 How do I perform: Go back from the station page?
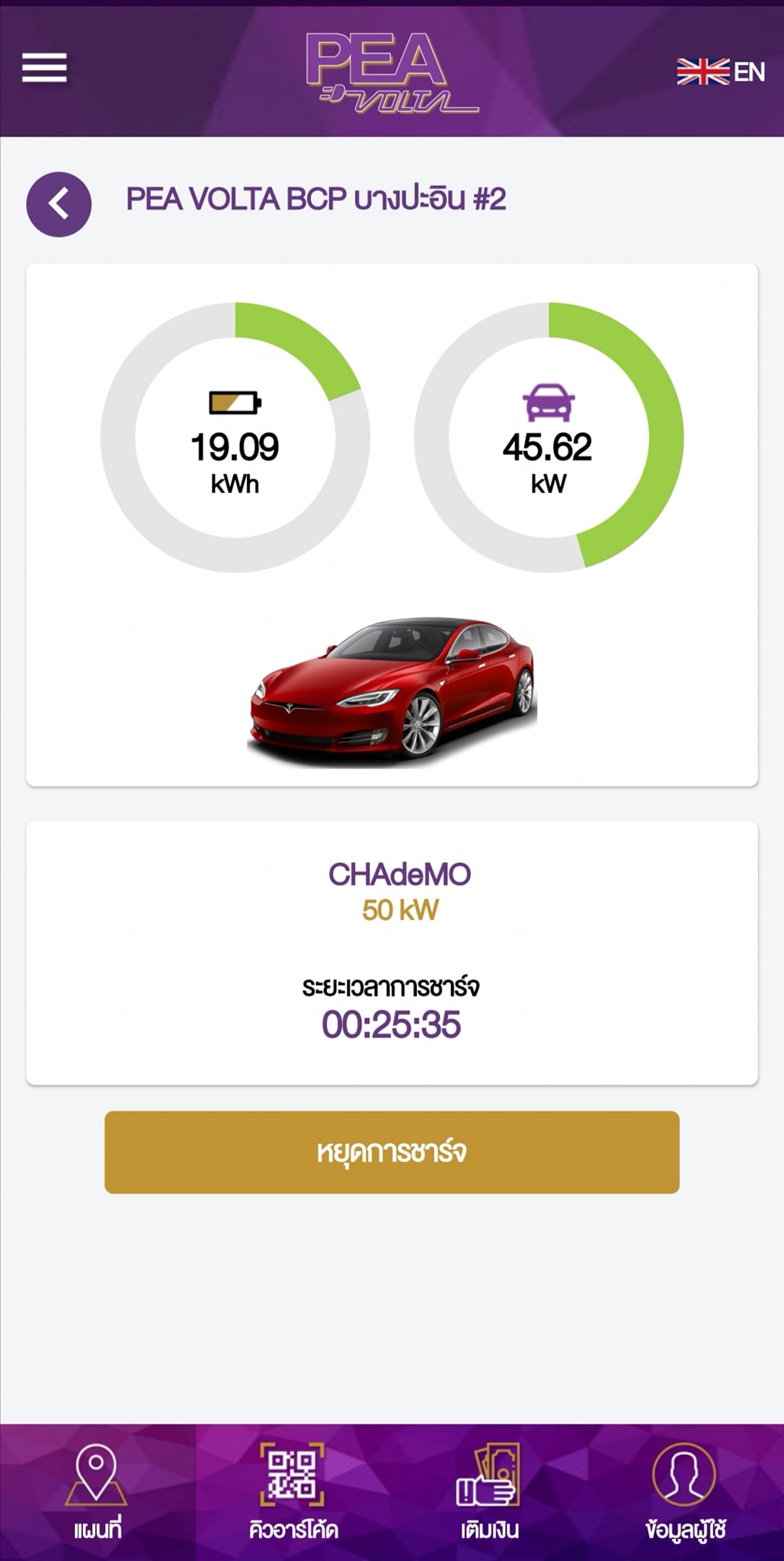59,204
